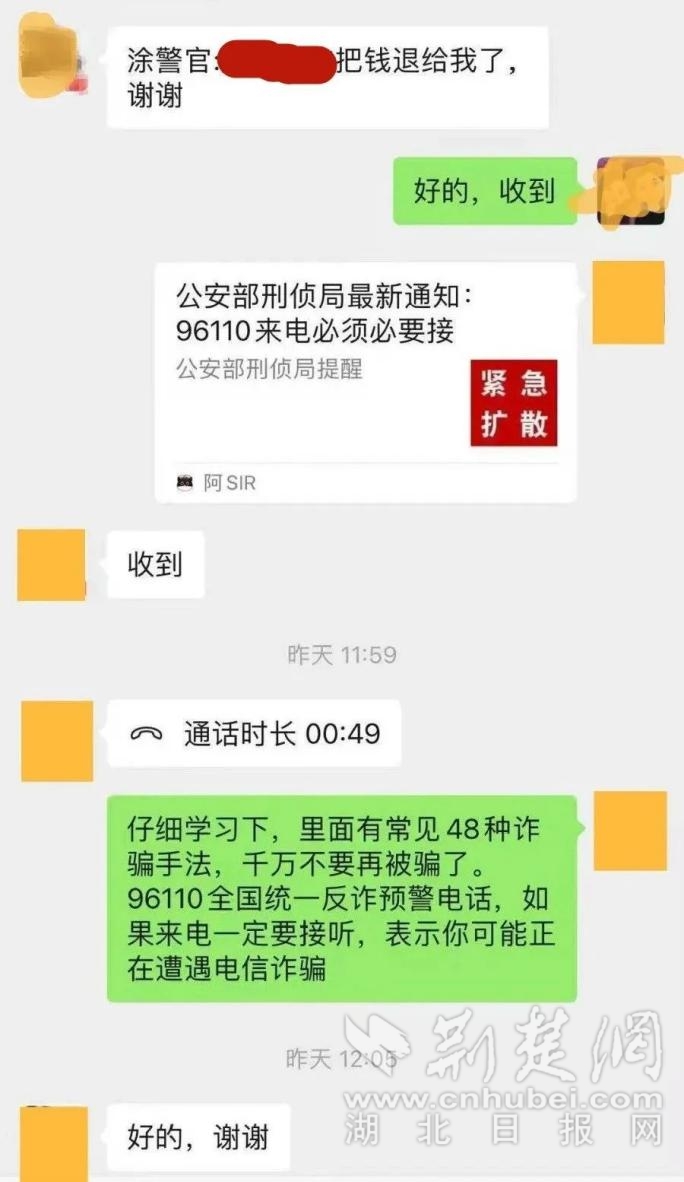Tap the call duration 00:49 bubble
Screen dimensions: 684x1182
point(254,733)
